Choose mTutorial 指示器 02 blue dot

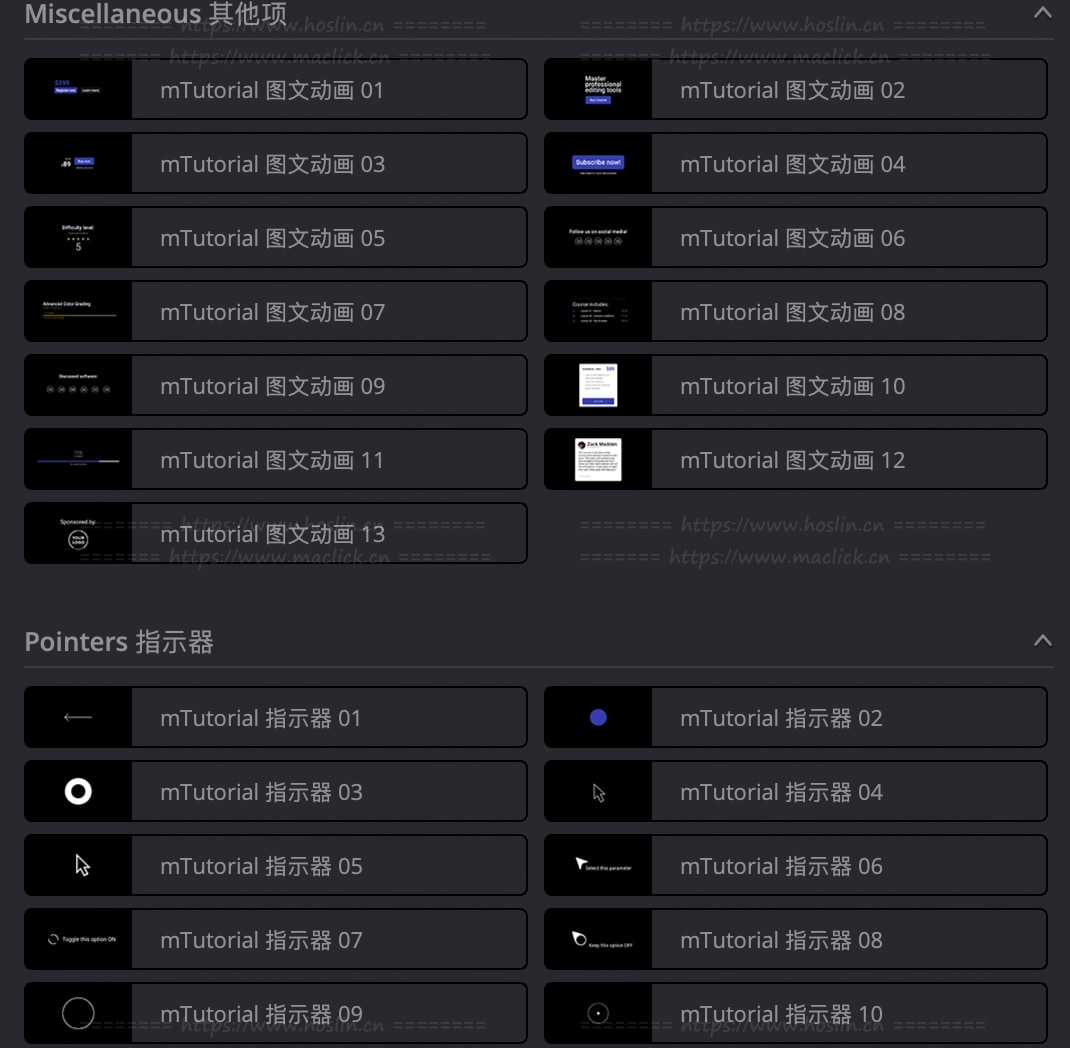click(x=795, y=718)
